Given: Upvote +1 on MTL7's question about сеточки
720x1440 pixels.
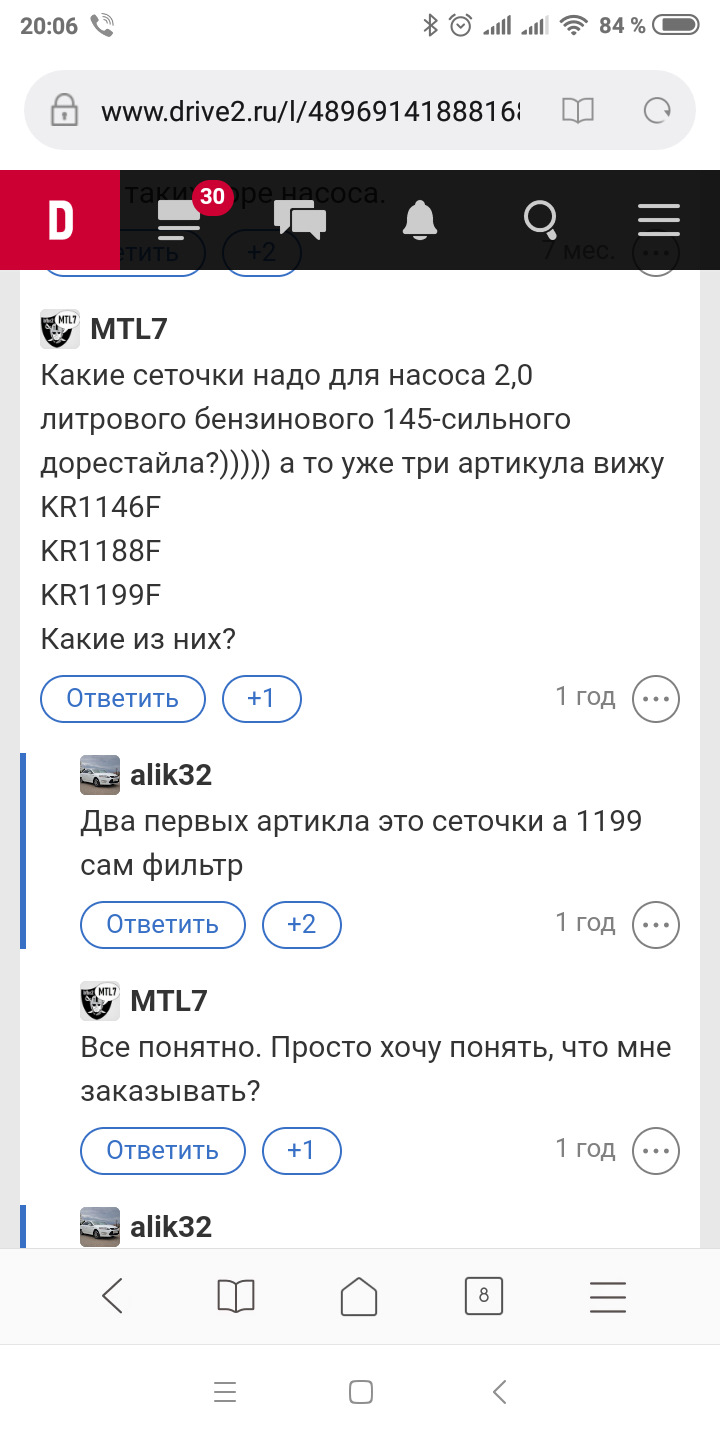Looking at the screenshot, I should click(261, 698).
